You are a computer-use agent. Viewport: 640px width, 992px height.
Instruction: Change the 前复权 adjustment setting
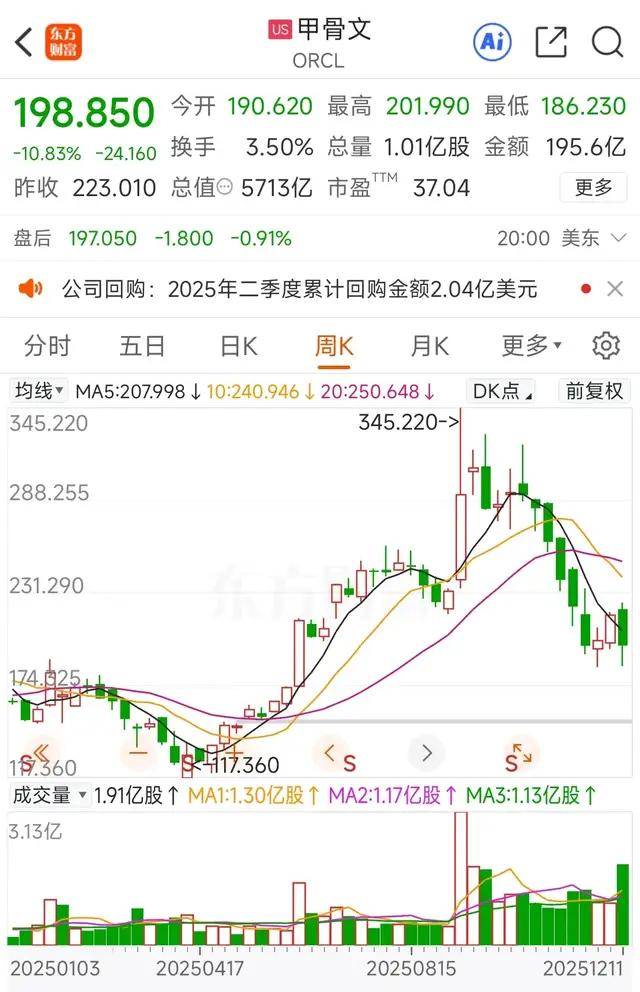coord(594,391)
